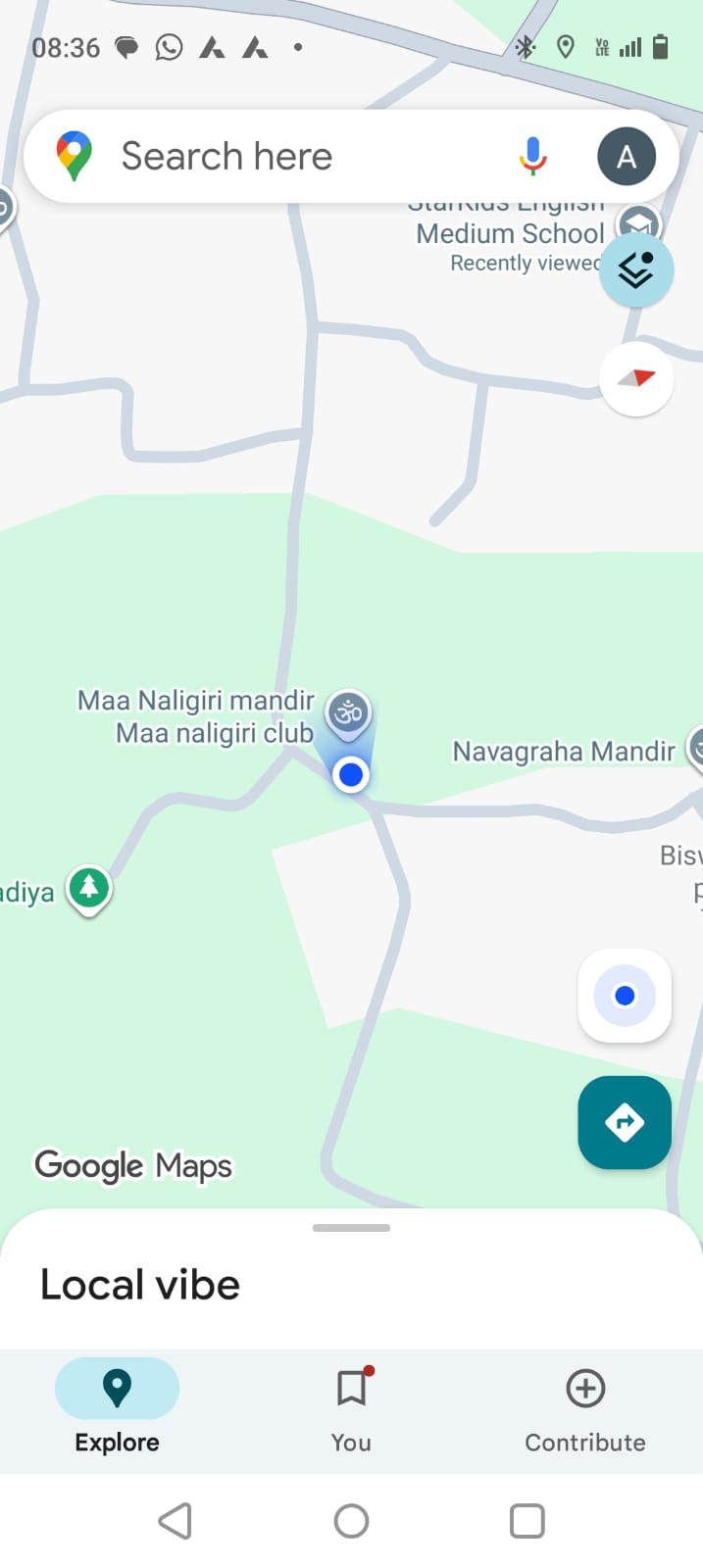Select the green park marker
Image resolution: width=703 pixels, height=1568 pixels.
(x=89, y=888)
